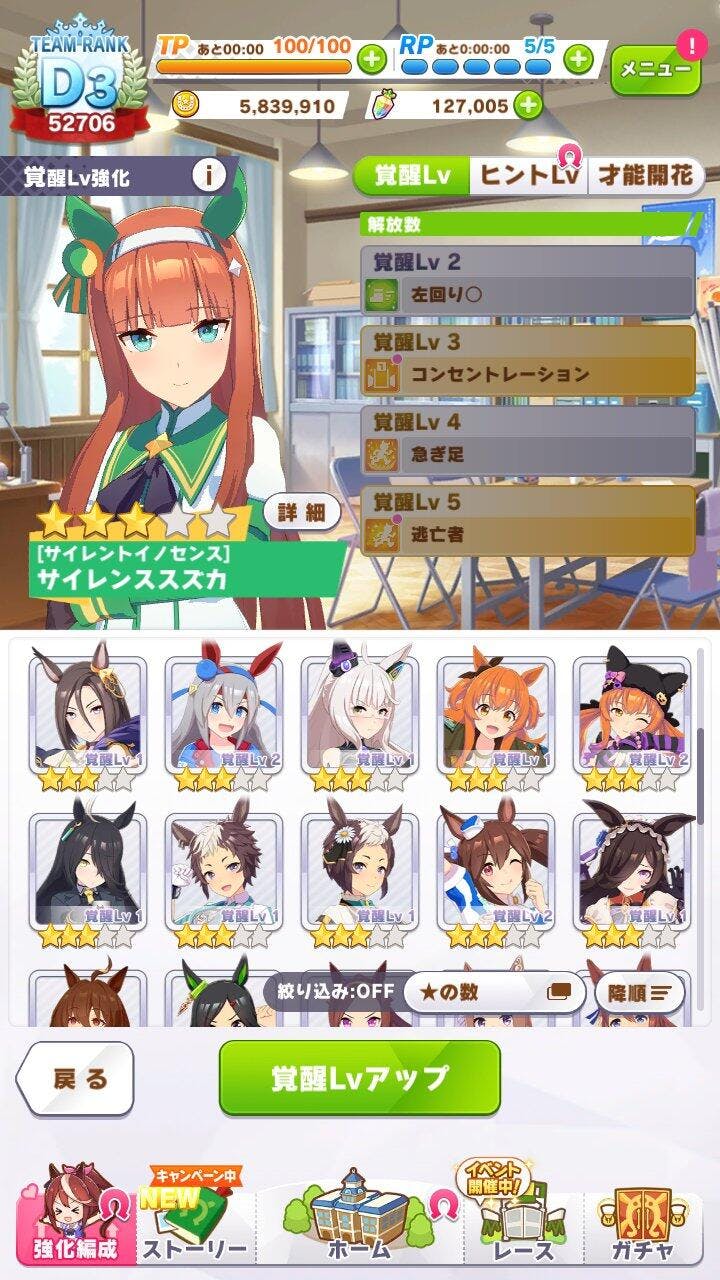720x1280 pixels.
Task: Open the info icon beside 覚醒Lv強化
Action: tap(209, 176)
